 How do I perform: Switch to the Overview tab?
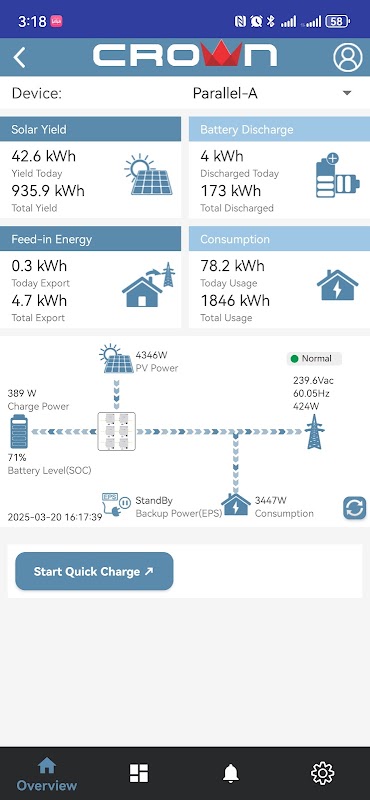click(46, 773)
